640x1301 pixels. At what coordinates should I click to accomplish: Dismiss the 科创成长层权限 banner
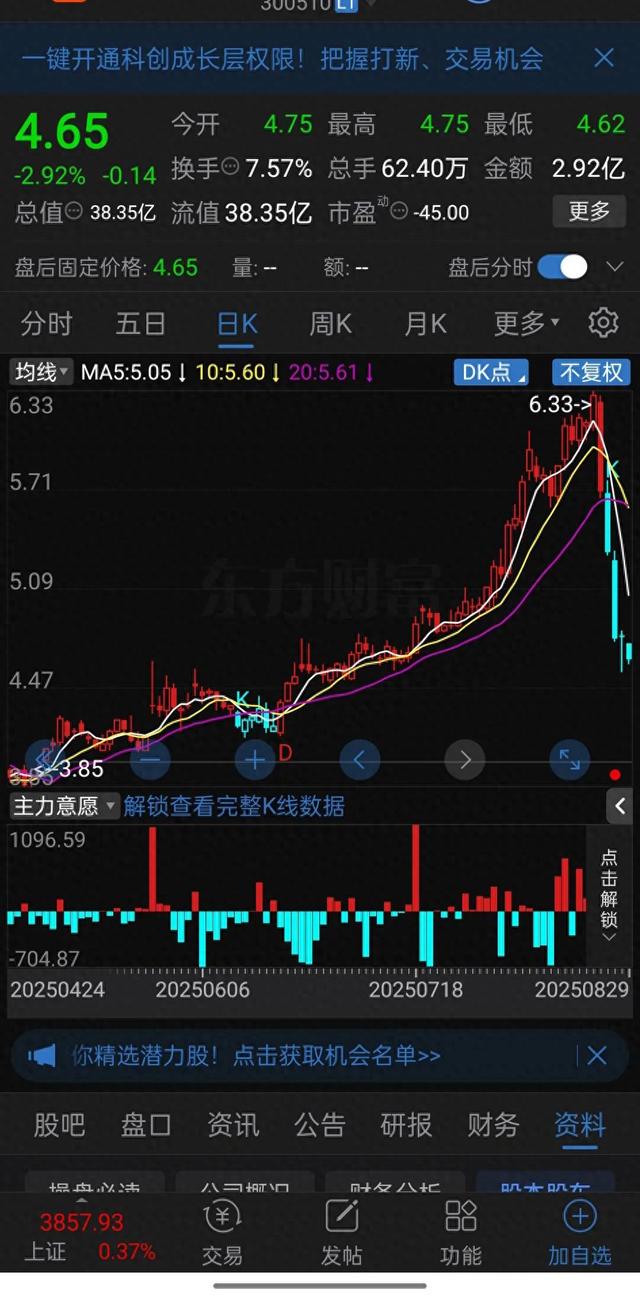(603, 58)
